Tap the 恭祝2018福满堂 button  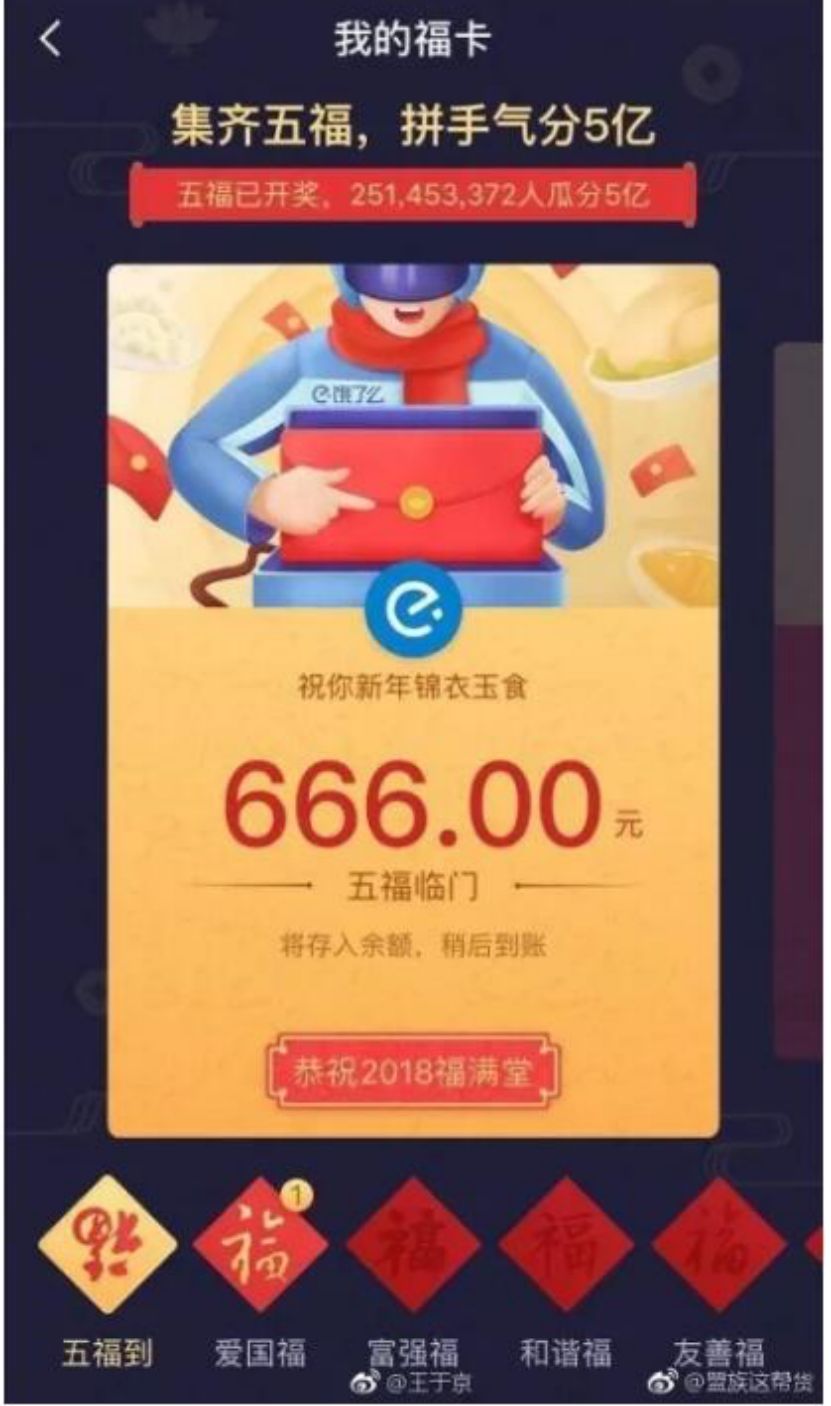pos(410,1074)
